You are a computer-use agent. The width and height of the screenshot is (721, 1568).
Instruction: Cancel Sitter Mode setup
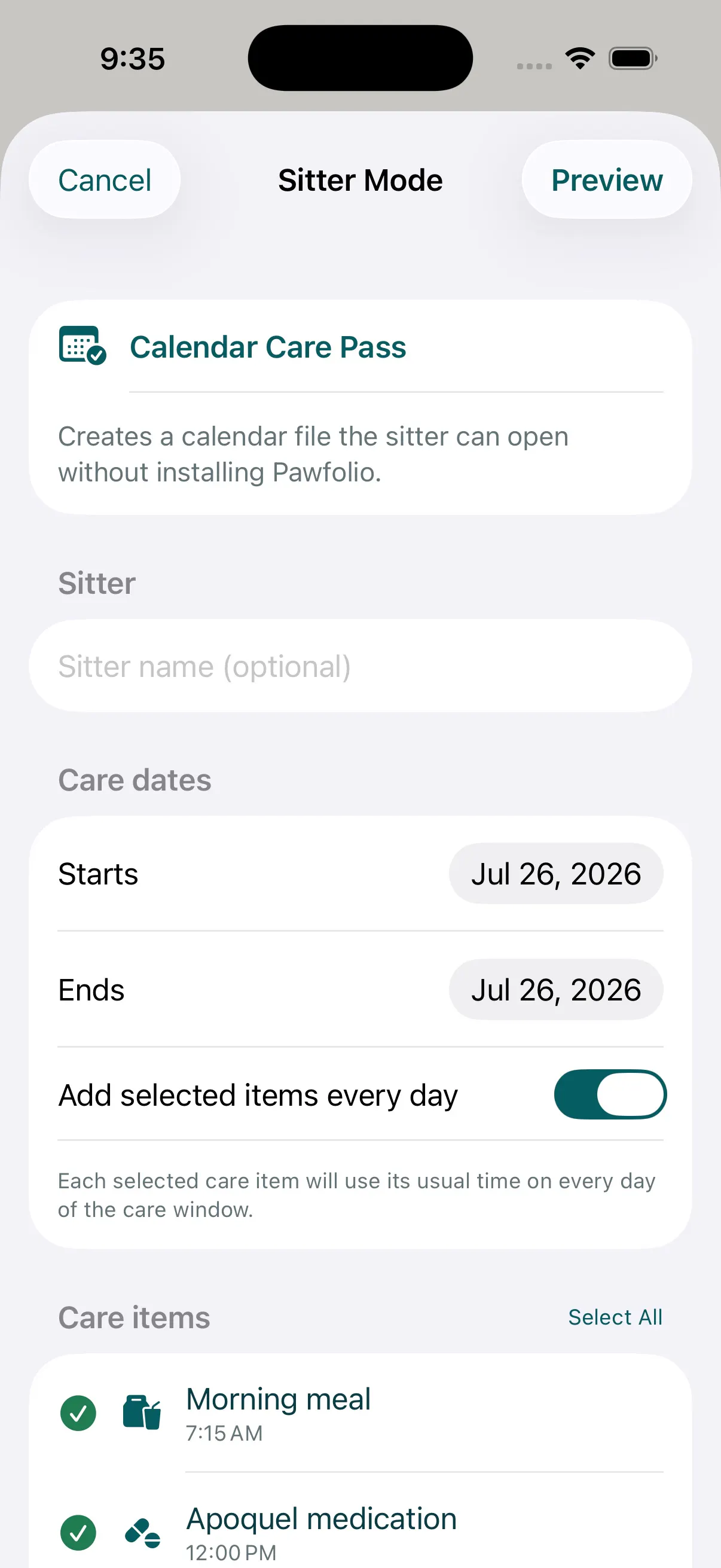click(105, 180)
